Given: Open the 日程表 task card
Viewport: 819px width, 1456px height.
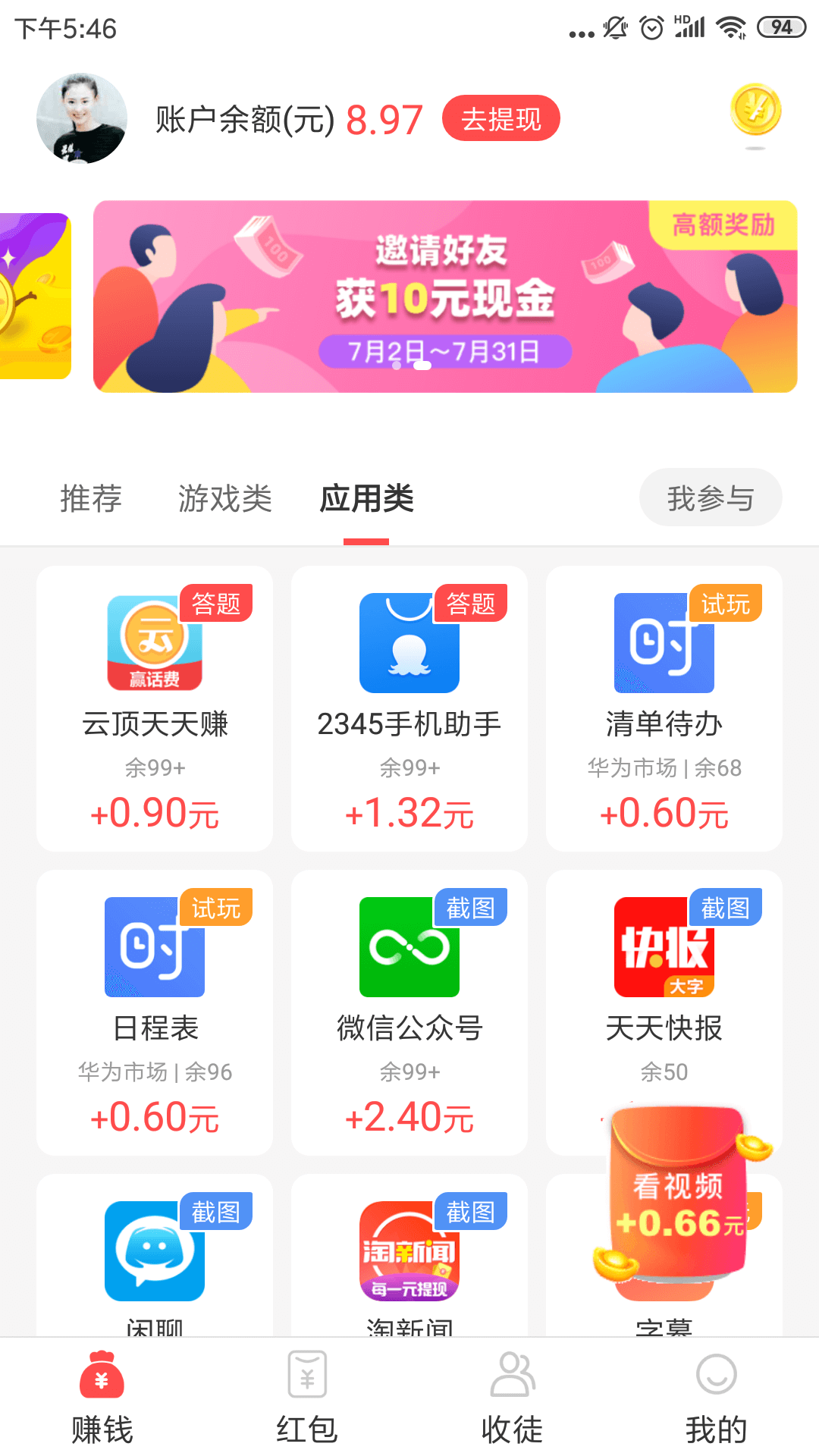Looking at the screenshot, I should (155, 1012).
